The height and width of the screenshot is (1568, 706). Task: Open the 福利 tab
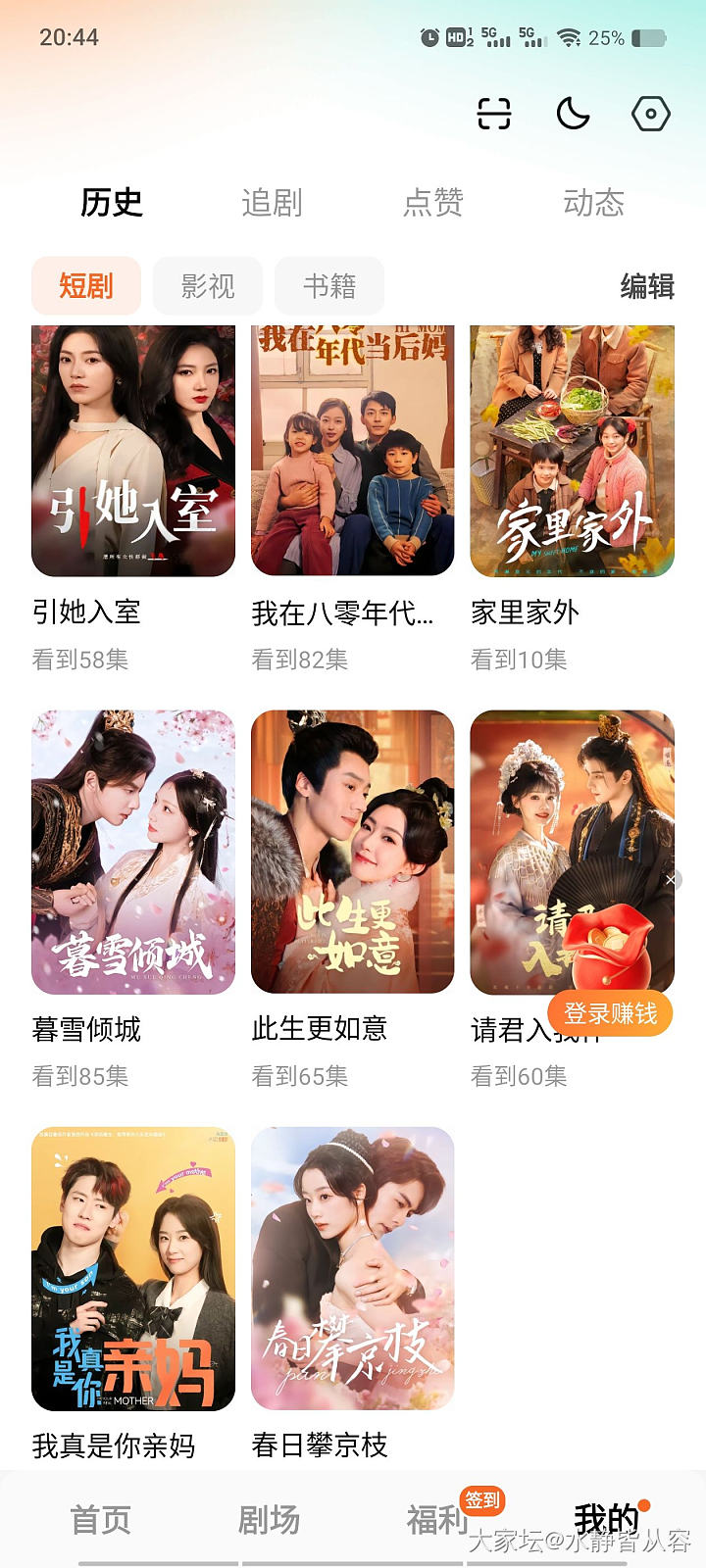436,1520
